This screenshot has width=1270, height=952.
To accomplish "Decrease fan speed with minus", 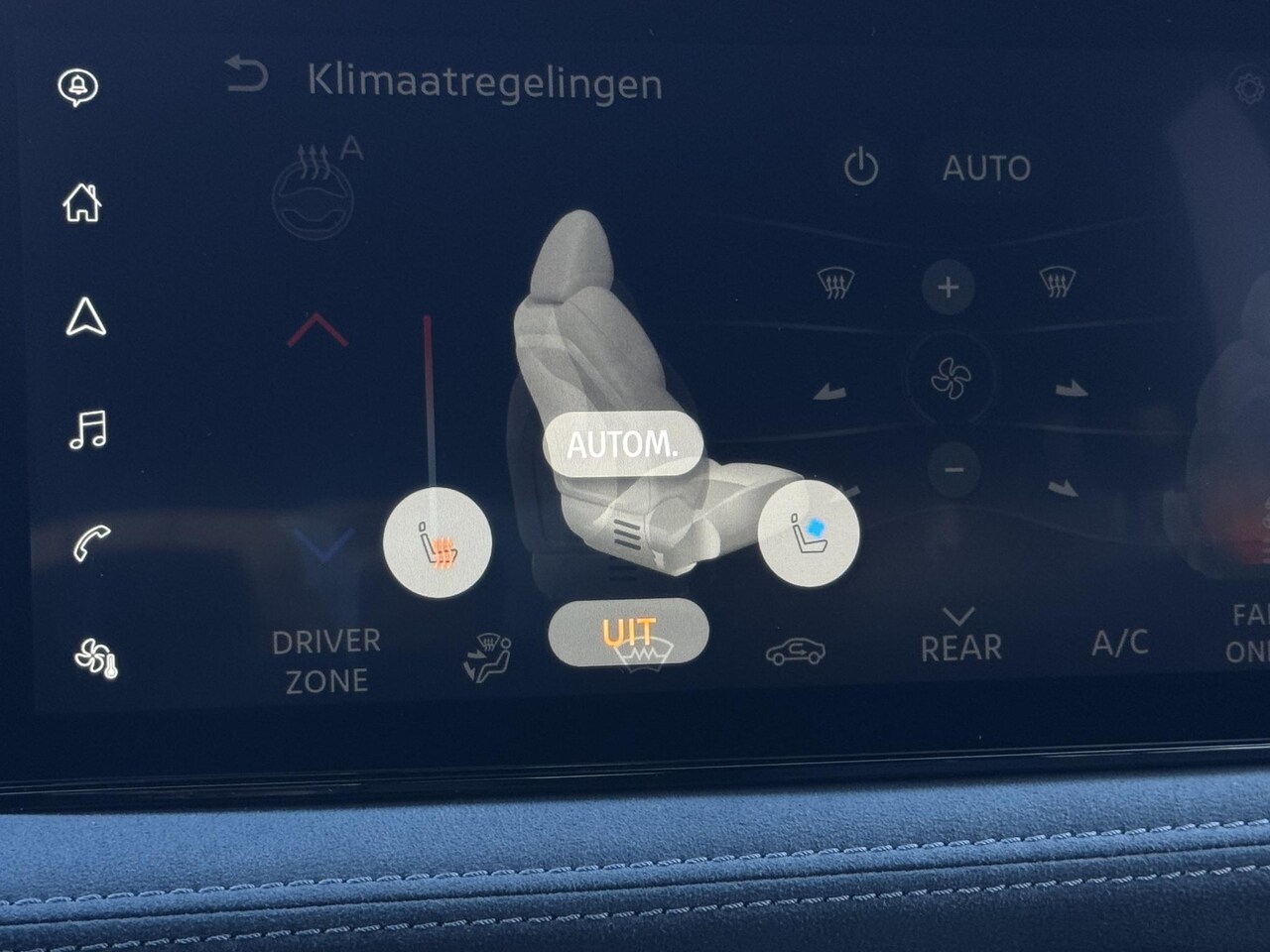I will coord(953,468).
